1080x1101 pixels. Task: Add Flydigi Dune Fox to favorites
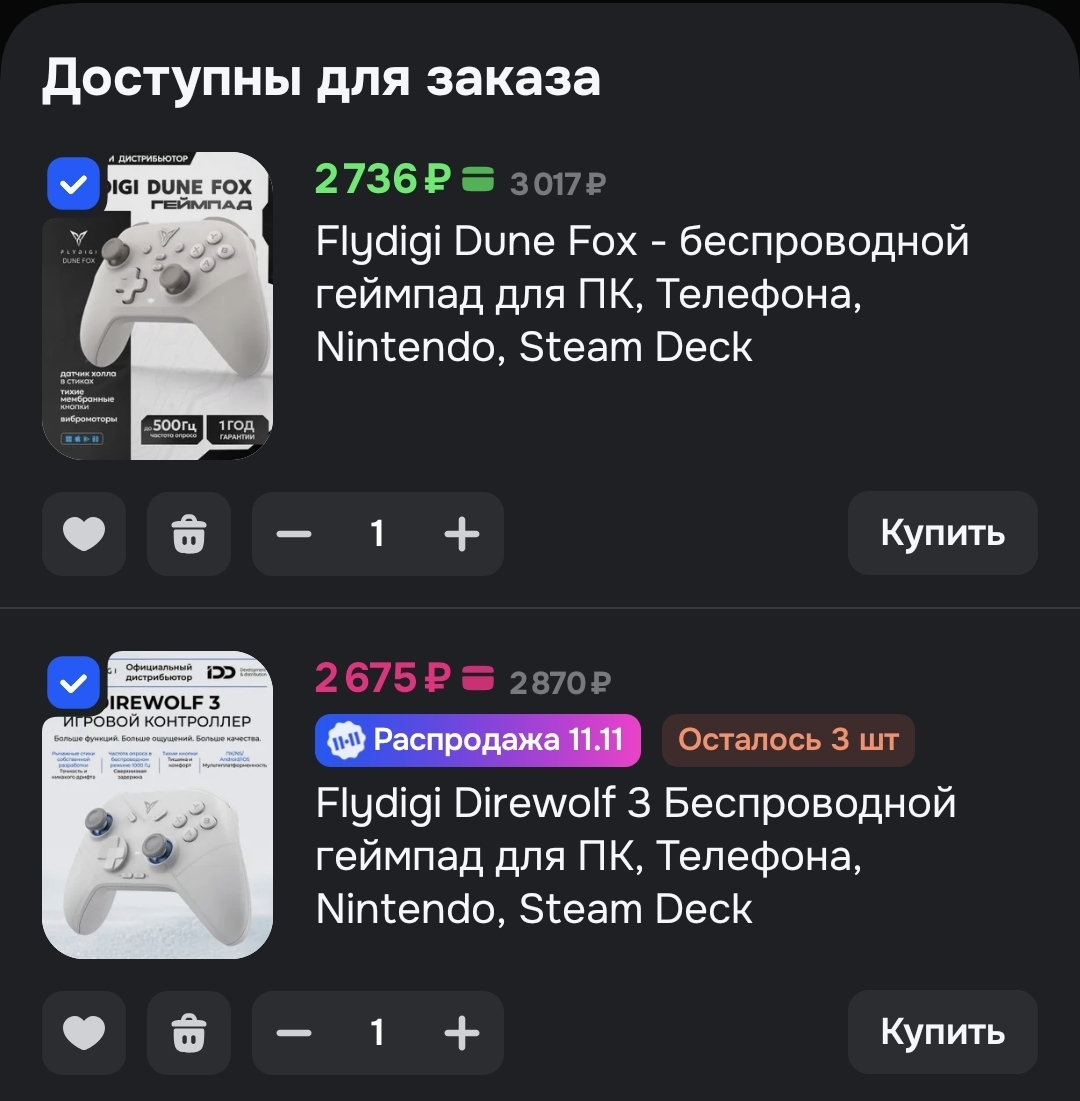click(84, 535)
